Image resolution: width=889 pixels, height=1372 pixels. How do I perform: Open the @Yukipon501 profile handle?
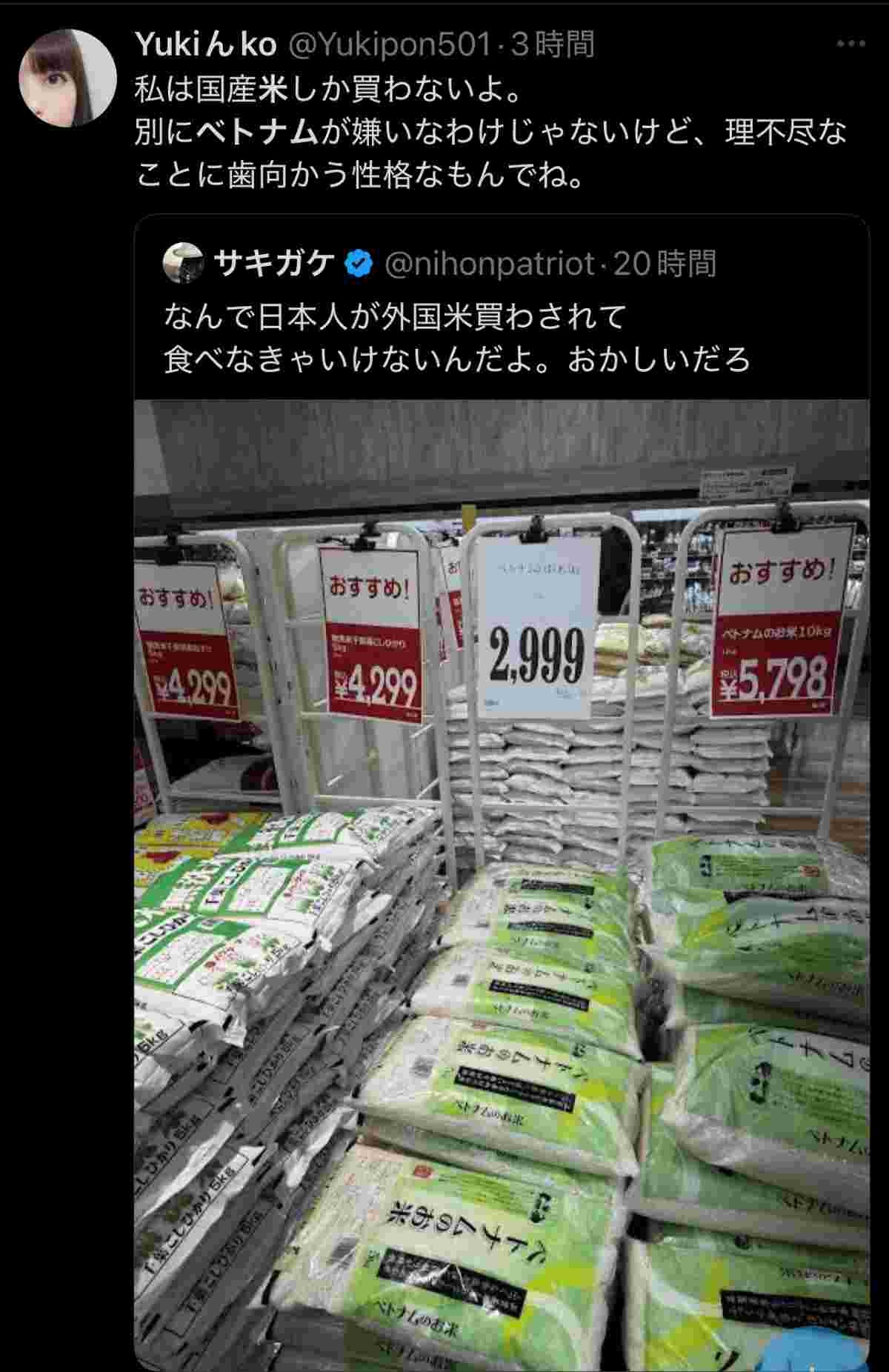pos(388,45)
